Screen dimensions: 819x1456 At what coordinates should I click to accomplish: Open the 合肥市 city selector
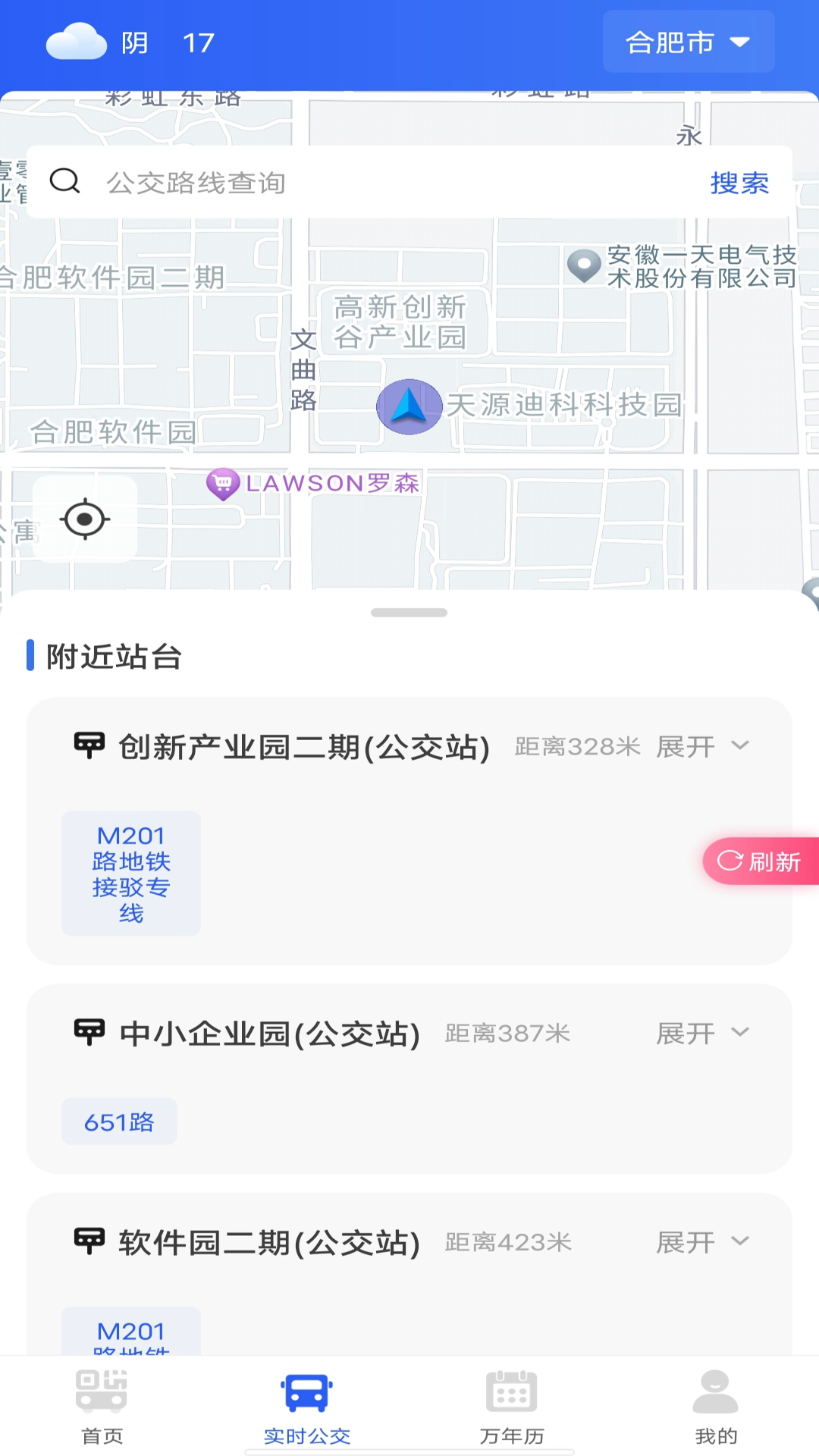tap(687, 42)
